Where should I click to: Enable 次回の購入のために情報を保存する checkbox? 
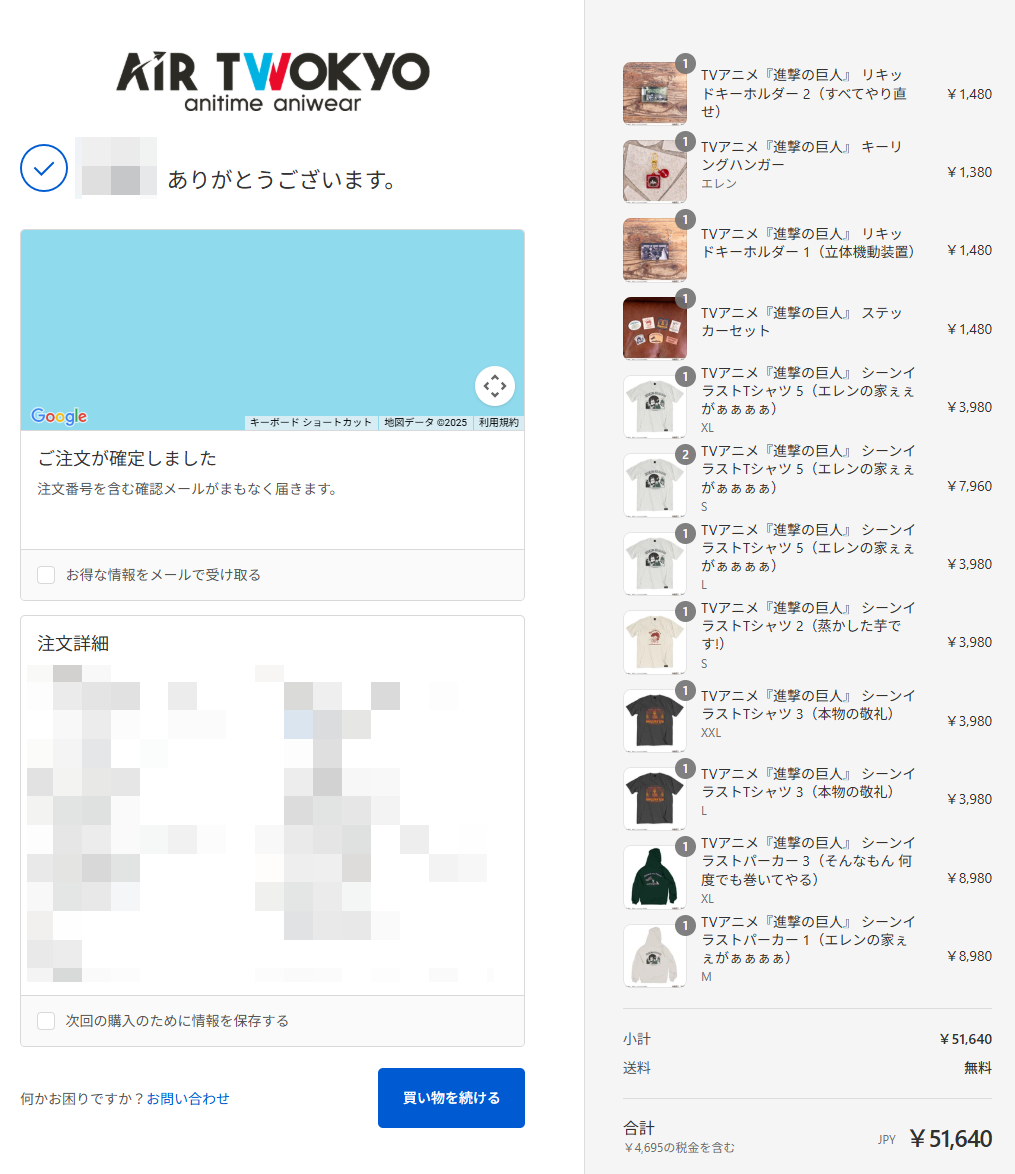(x=46, y=1021)
